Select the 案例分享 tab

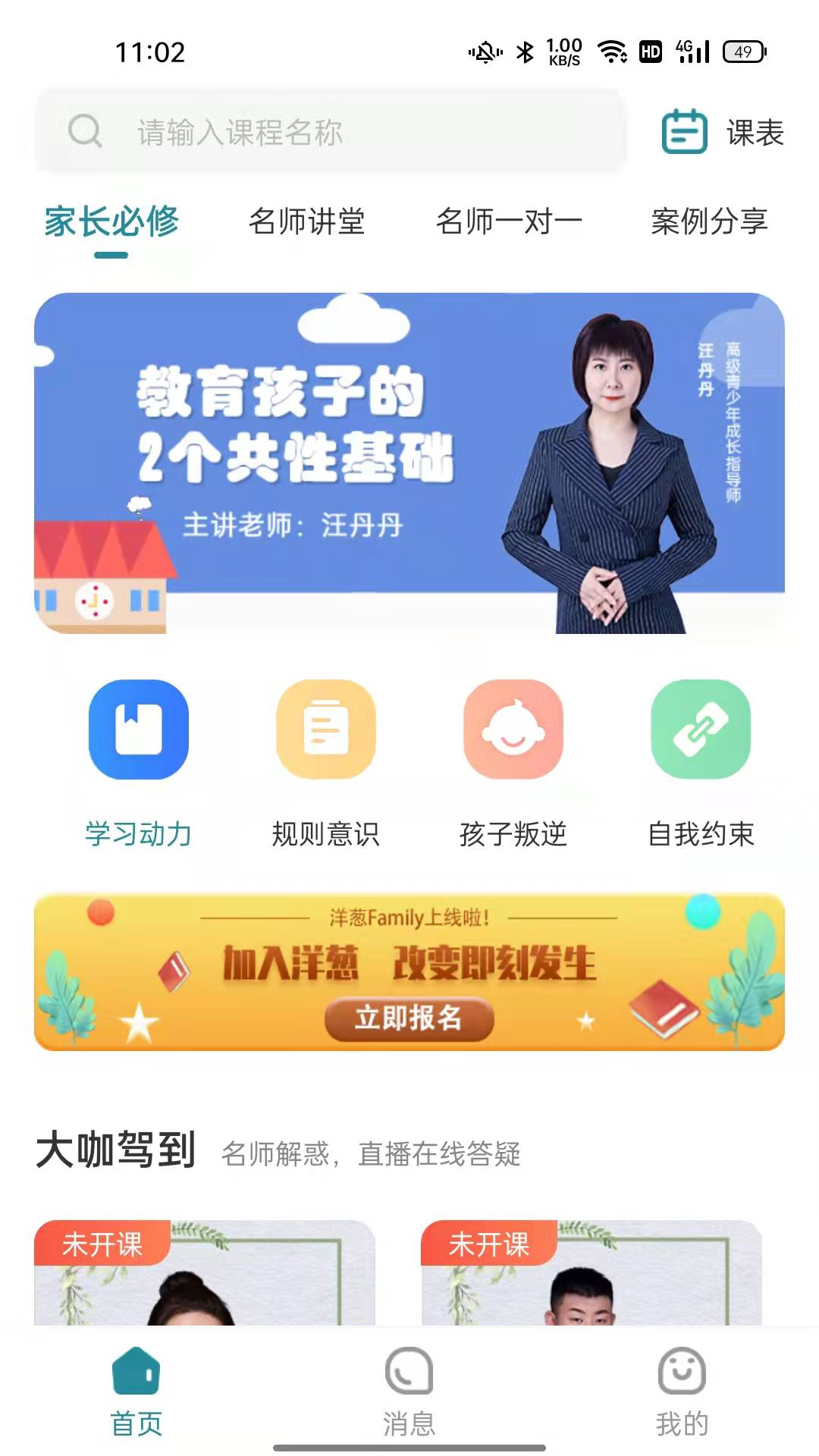tap(709, 221)
